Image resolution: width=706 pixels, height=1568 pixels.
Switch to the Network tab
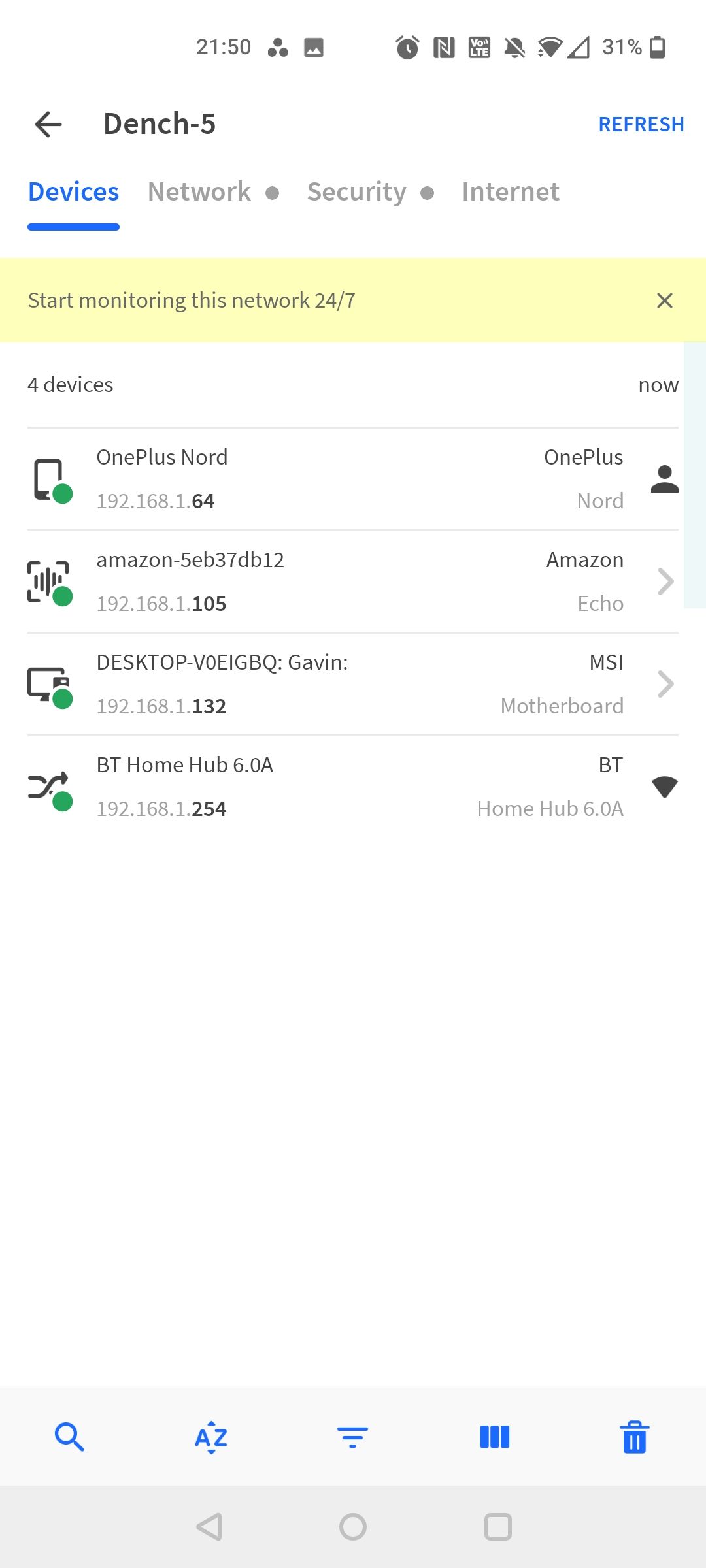pos(199,192)
